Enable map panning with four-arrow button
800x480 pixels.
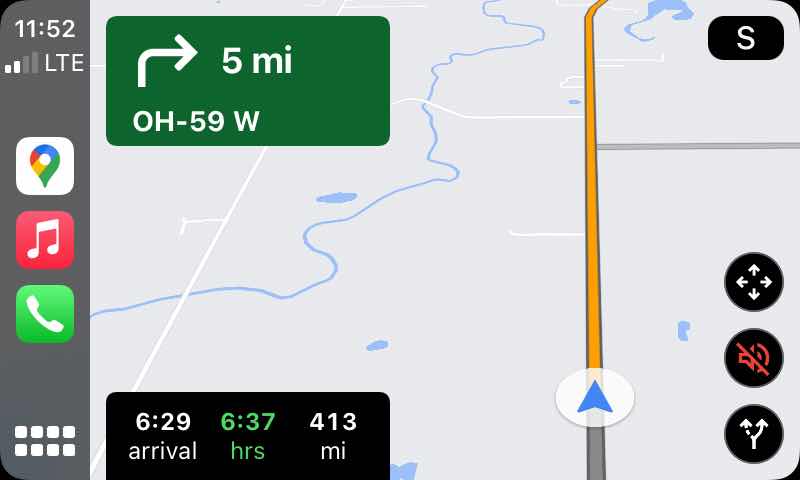[753, 282]
